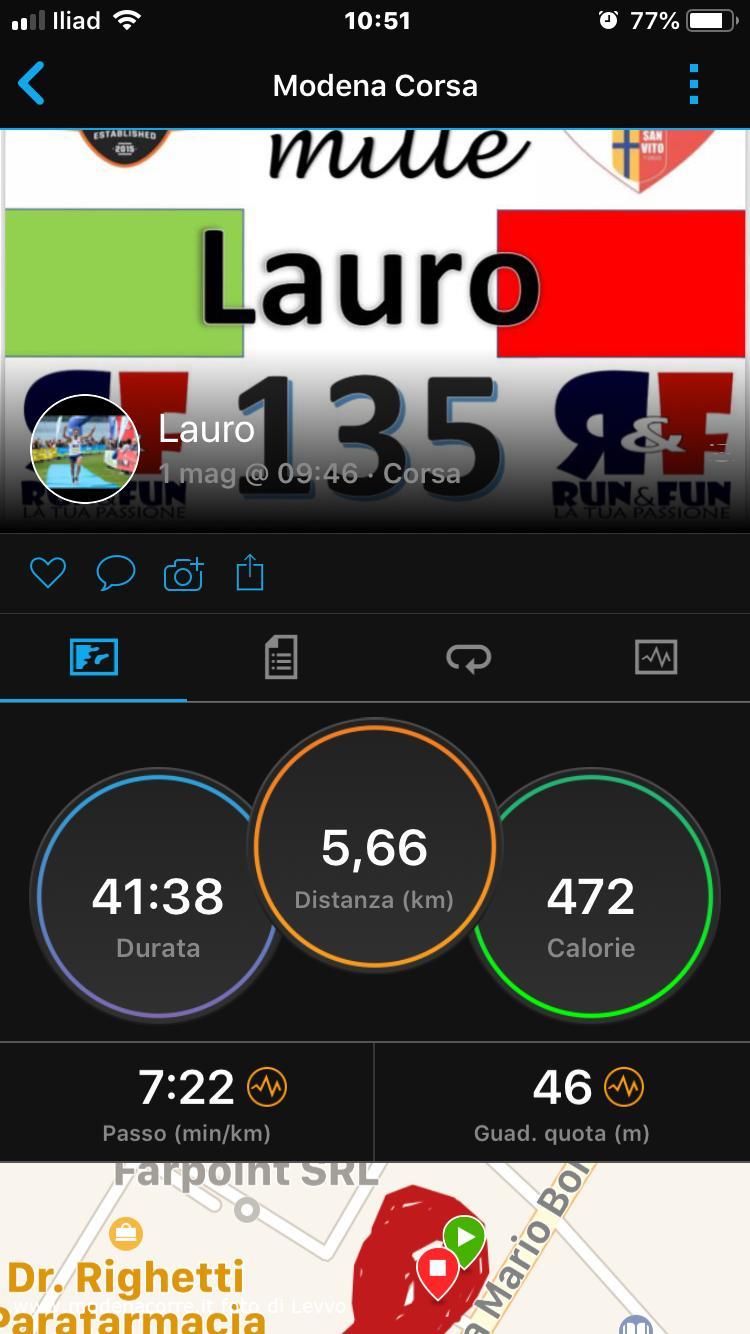750x1334 pixels.
Task: Open the elevation chart icon beside 46
Action: 624,1087
